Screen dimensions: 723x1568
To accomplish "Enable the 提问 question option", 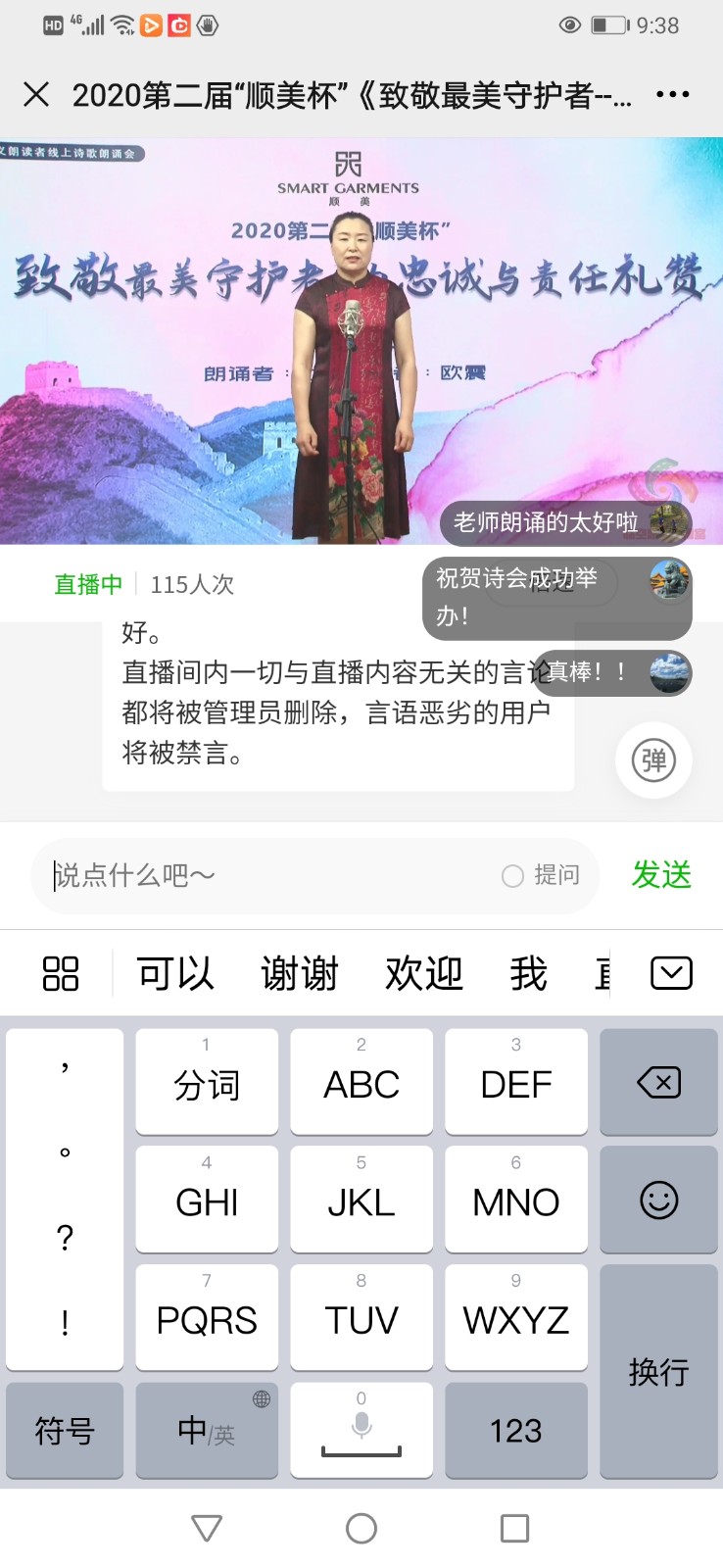I will coord(542,876).
